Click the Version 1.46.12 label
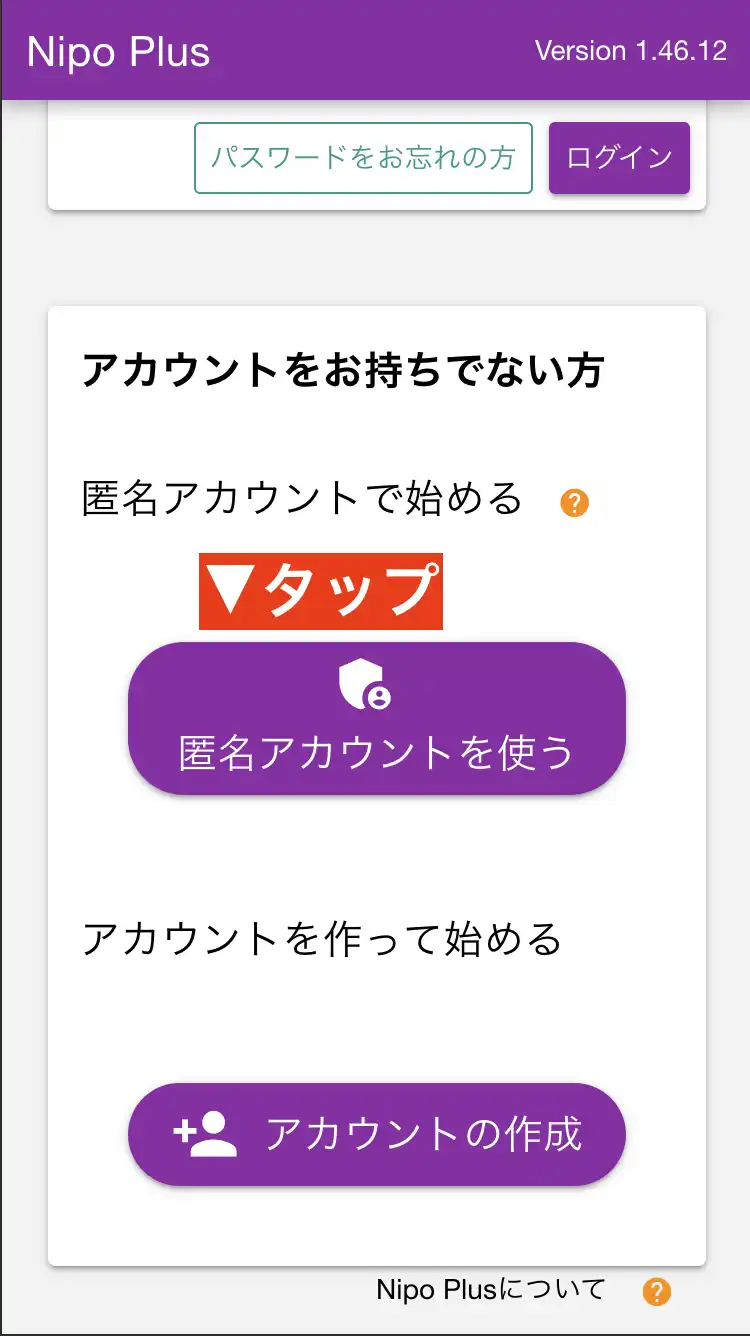Screen dimensions: 750x1336 point(631,50)
